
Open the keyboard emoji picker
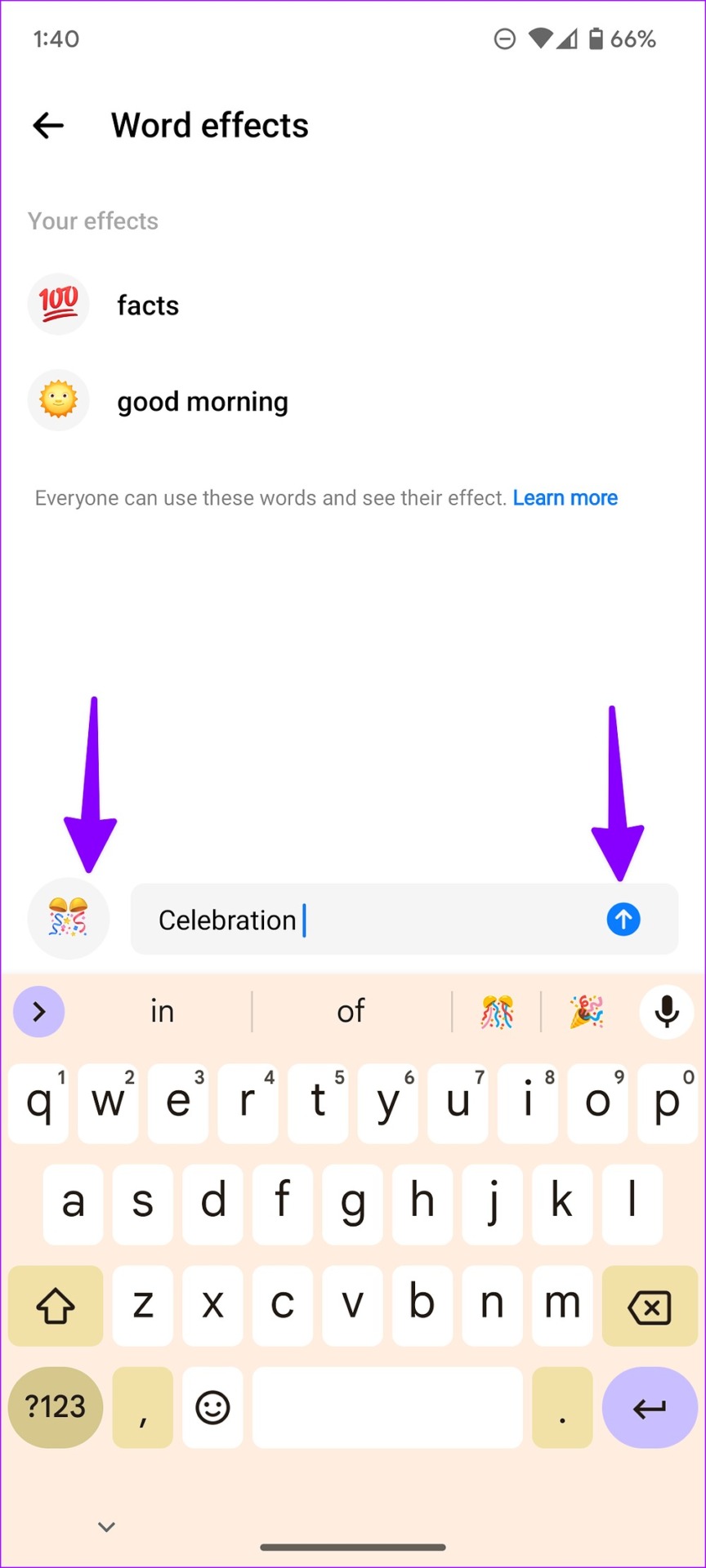point(212,1407)
